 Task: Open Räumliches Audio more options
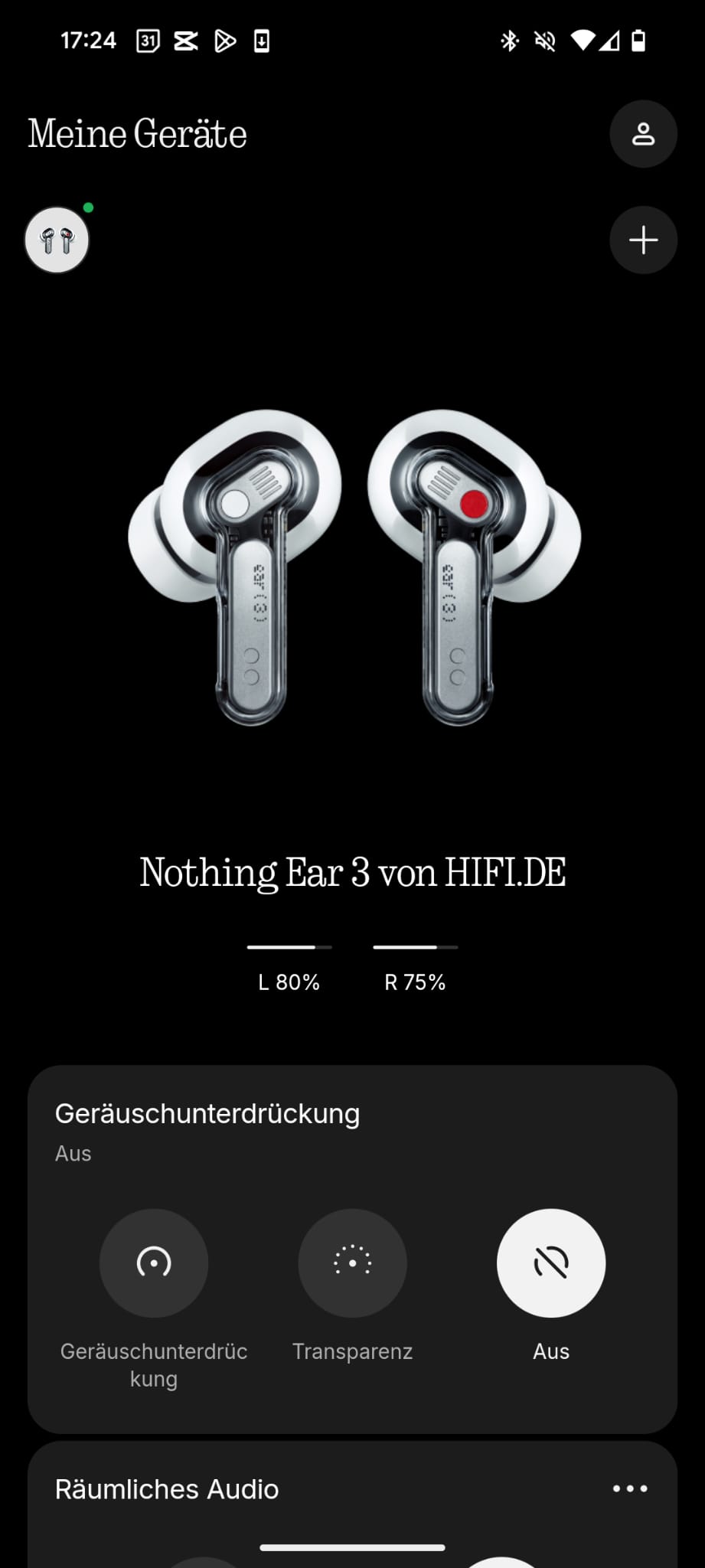630,1488
